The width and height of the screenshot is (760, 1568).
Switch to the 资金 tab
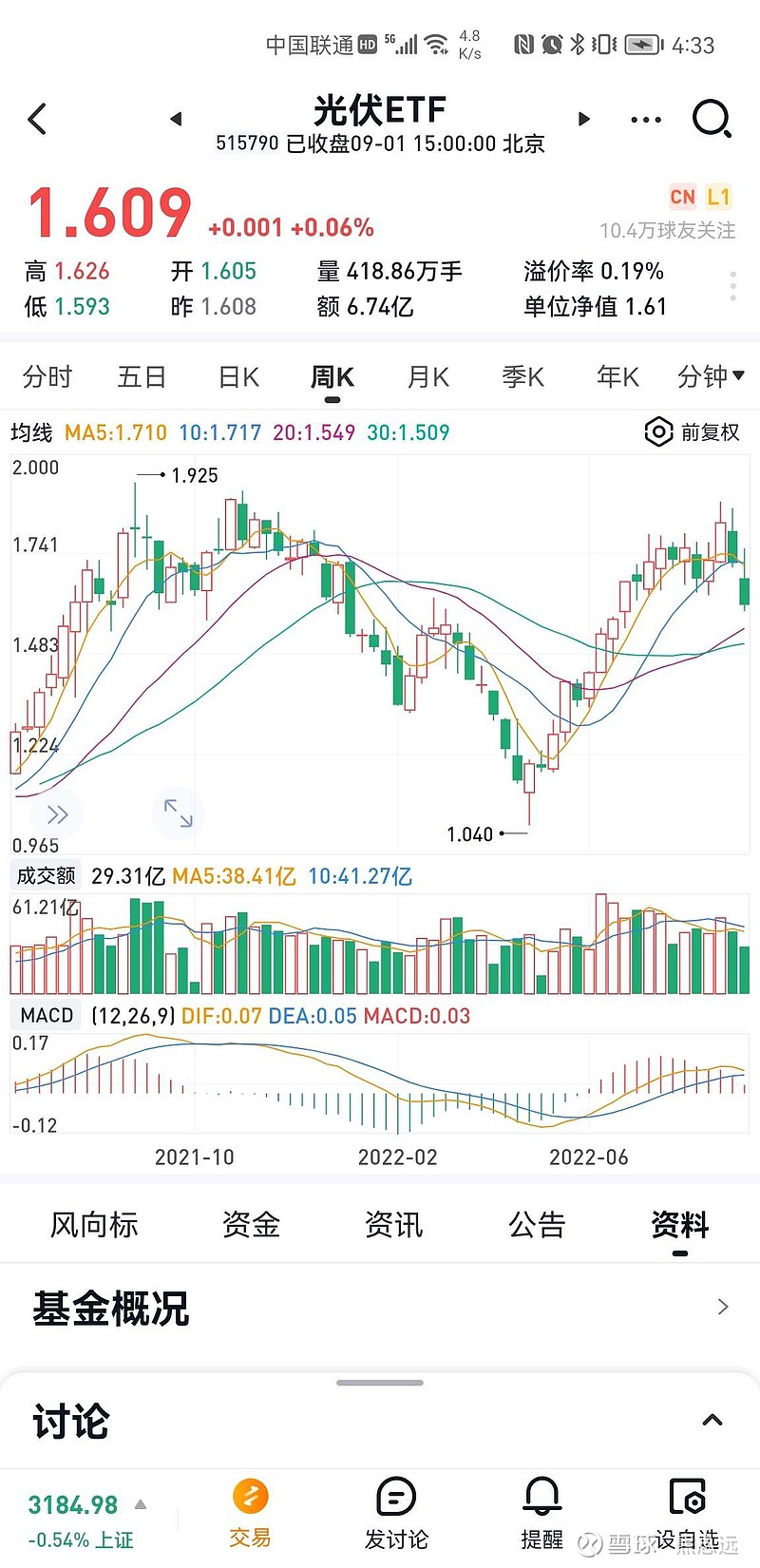pos(250,1225)
